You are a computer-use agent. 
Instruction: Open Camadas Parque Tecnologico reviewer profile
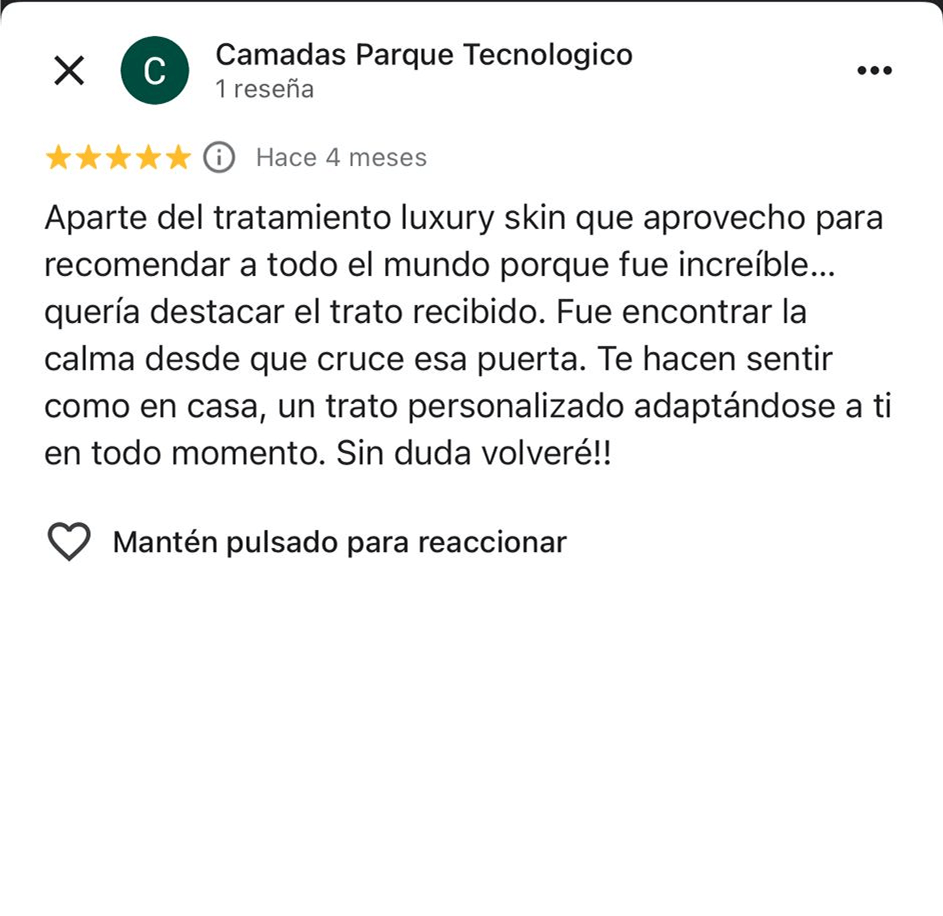pyautogui.click(x=423, y=55)
